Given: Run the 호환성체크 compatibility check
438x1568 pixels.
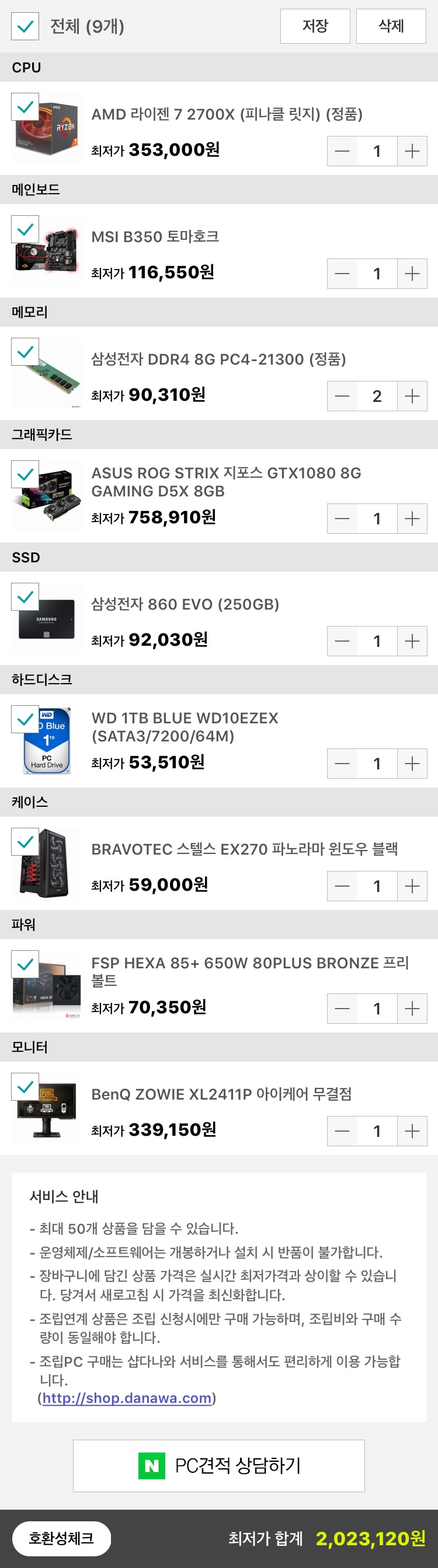Looking at the screenshot, I should pyautogui.click(x=61, y=1538).
